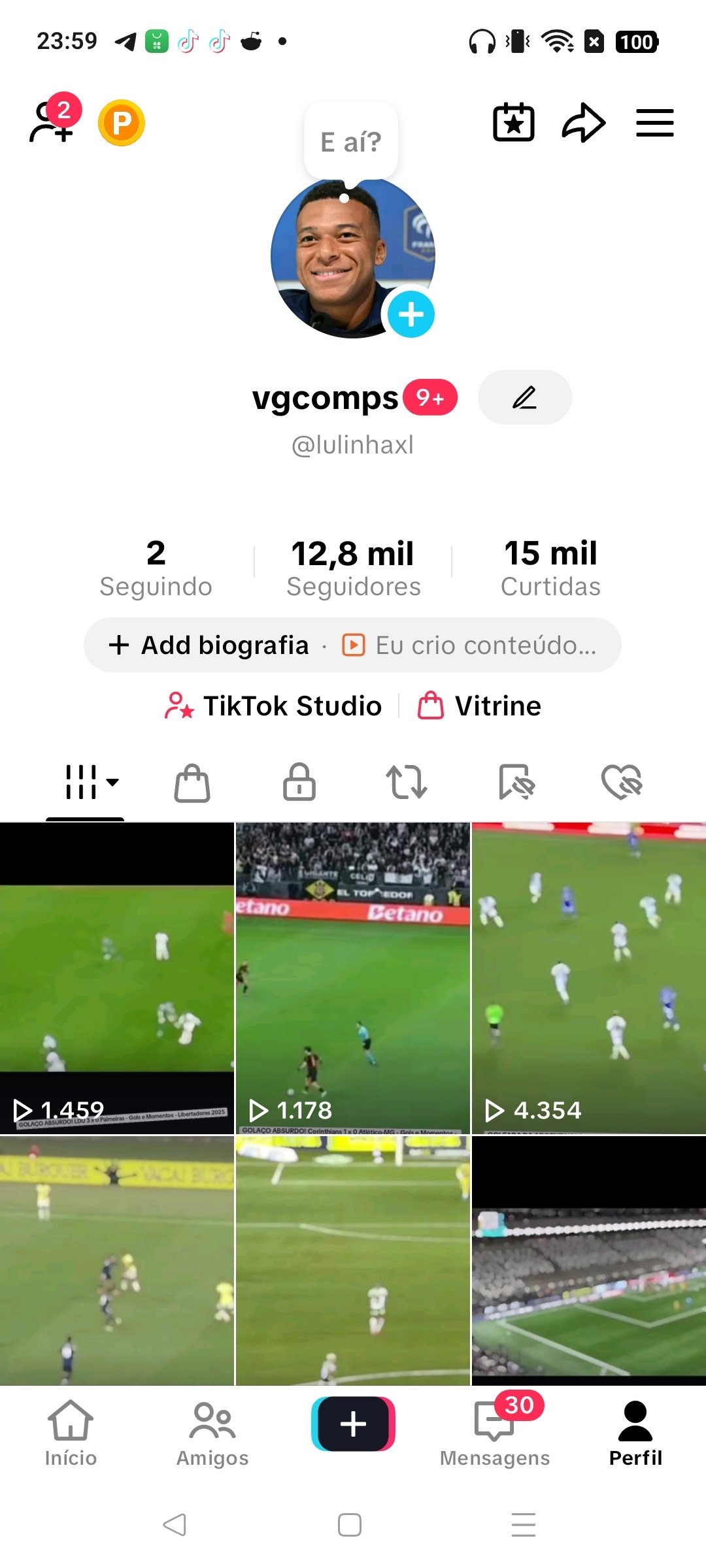Tap the orange P coin icon
Screen dimensions: 706x1568
tap(122, 123)
